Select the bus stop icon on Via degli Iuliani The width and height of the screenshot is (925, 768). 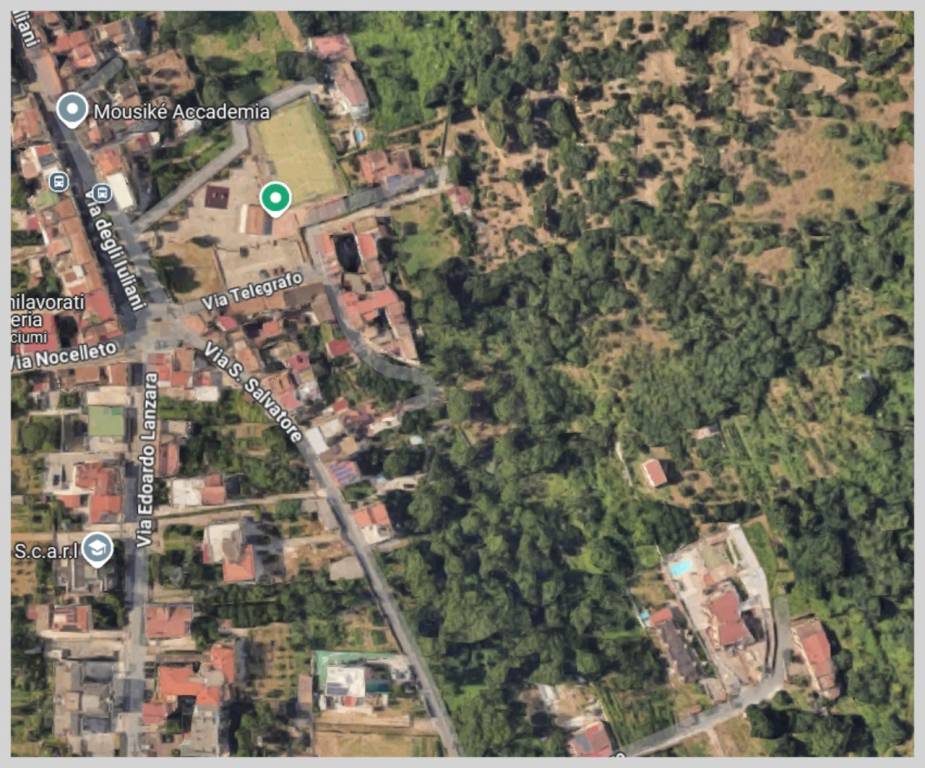(57, 181)
